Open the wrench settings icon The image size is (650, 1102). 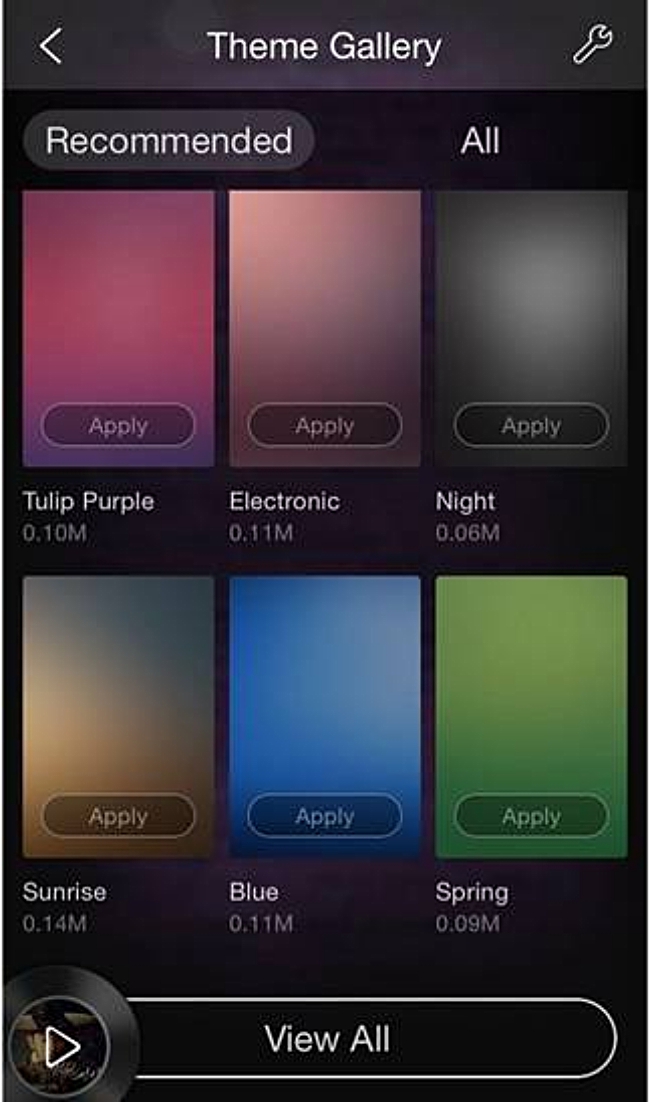pyautogui.click(x=592, y=45)
